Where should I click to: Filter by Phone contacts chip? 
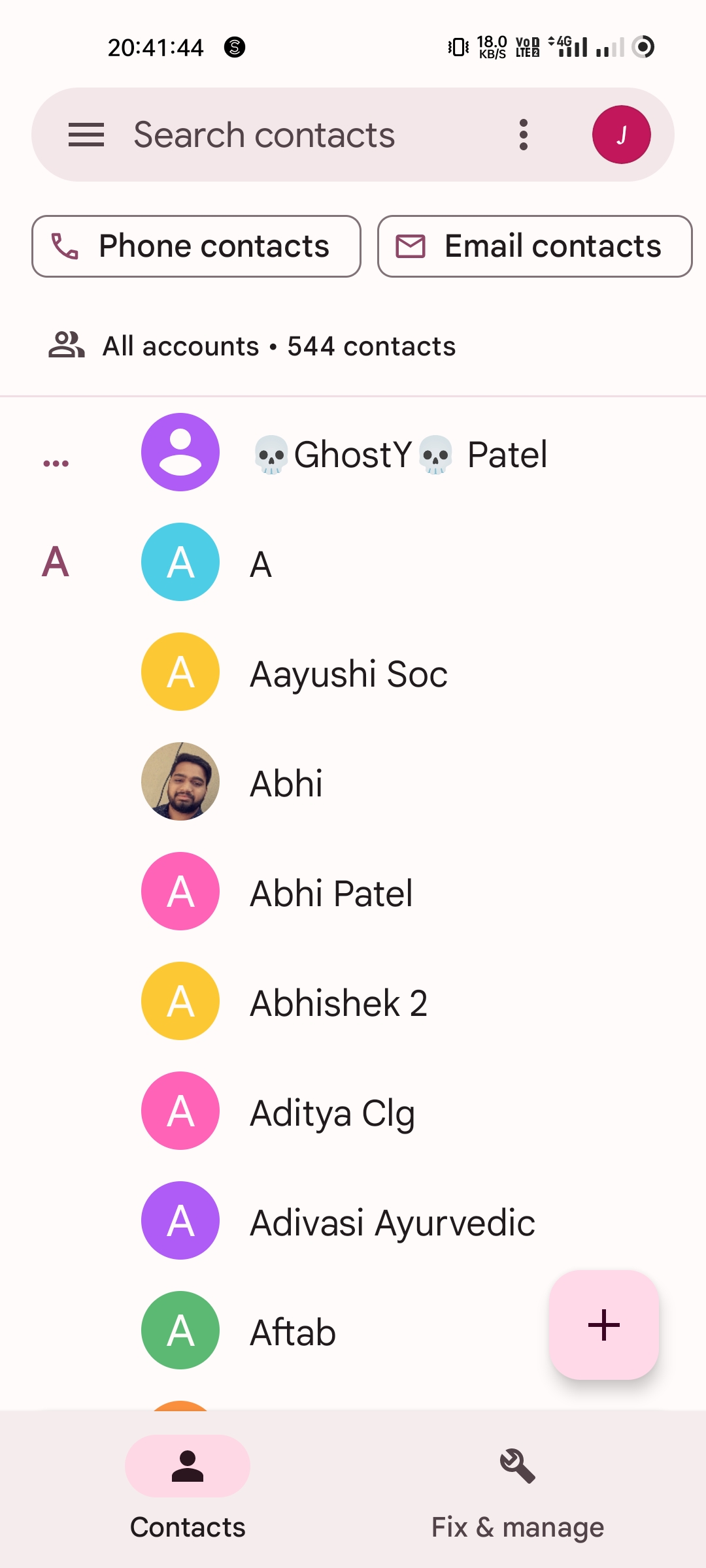[x=196, y=246]
